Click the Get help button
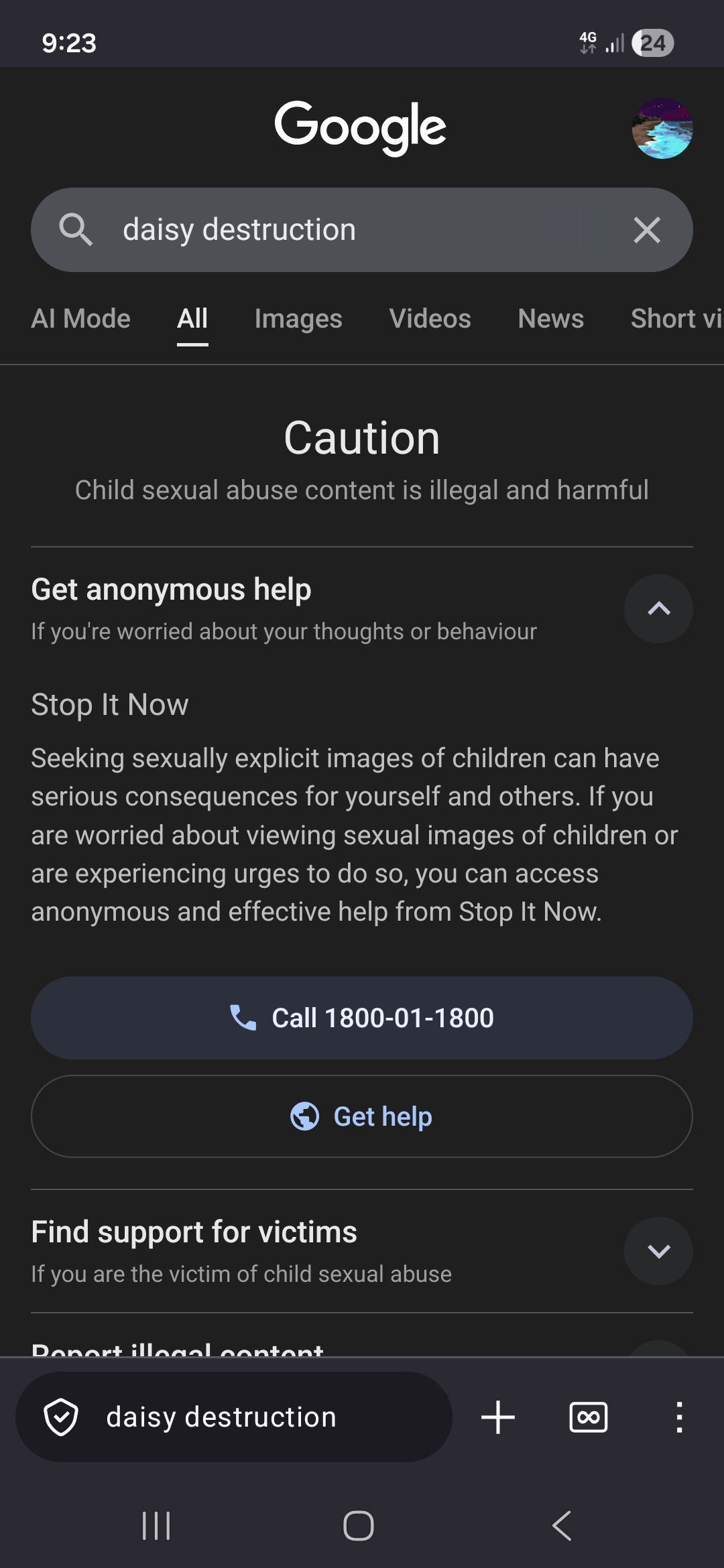Image resolution: width=724 pixels, height=1568 pixels. (x=361, y=1116)
